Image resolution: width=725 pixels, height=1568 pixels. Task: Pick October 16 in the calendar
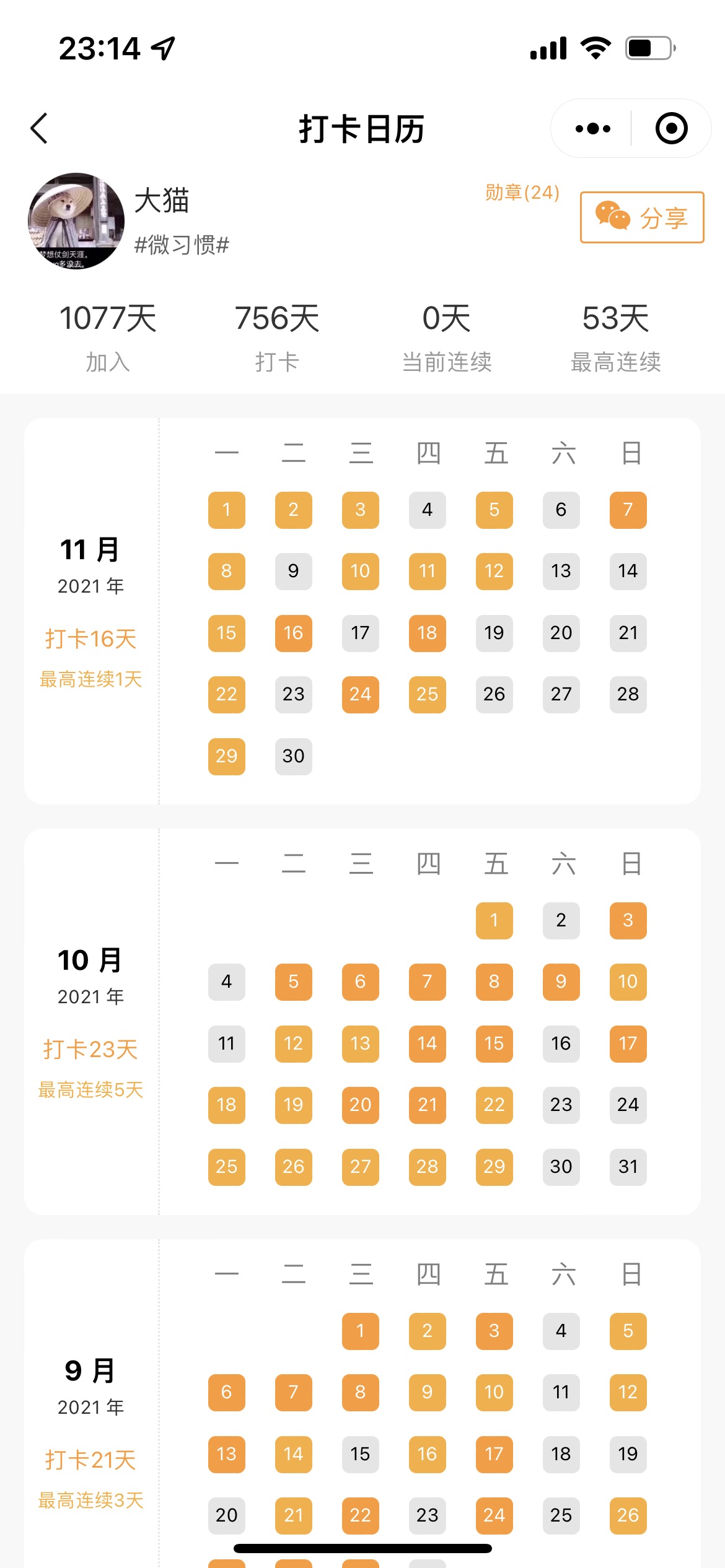[561, 1043]
